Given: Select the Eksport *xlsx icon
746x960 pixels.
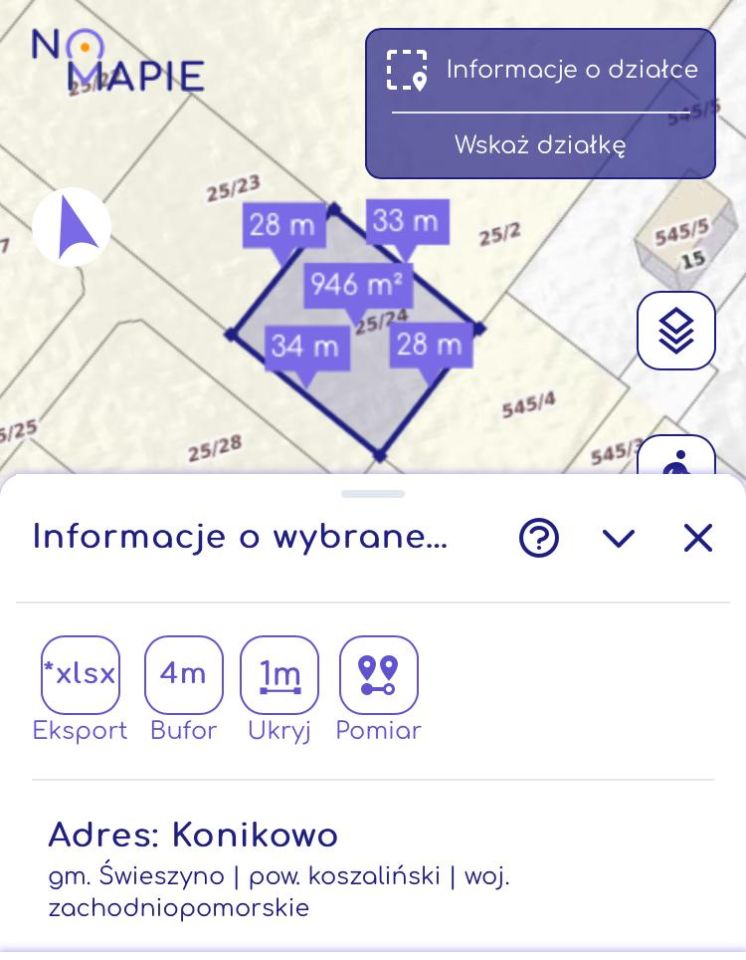Looking at the screenshot, I should coord(80,675).
